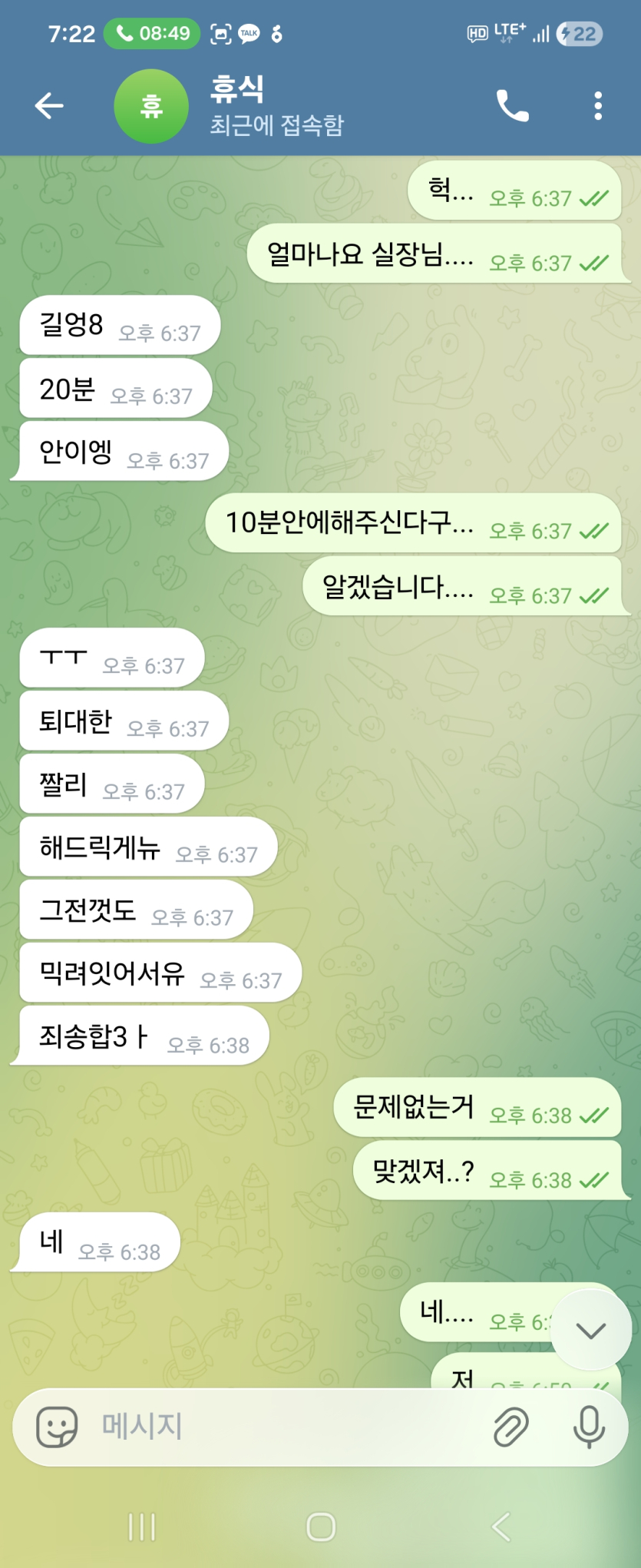Open the three-dot overflow menu
641x1568 pixels.
tap(598, 106)
